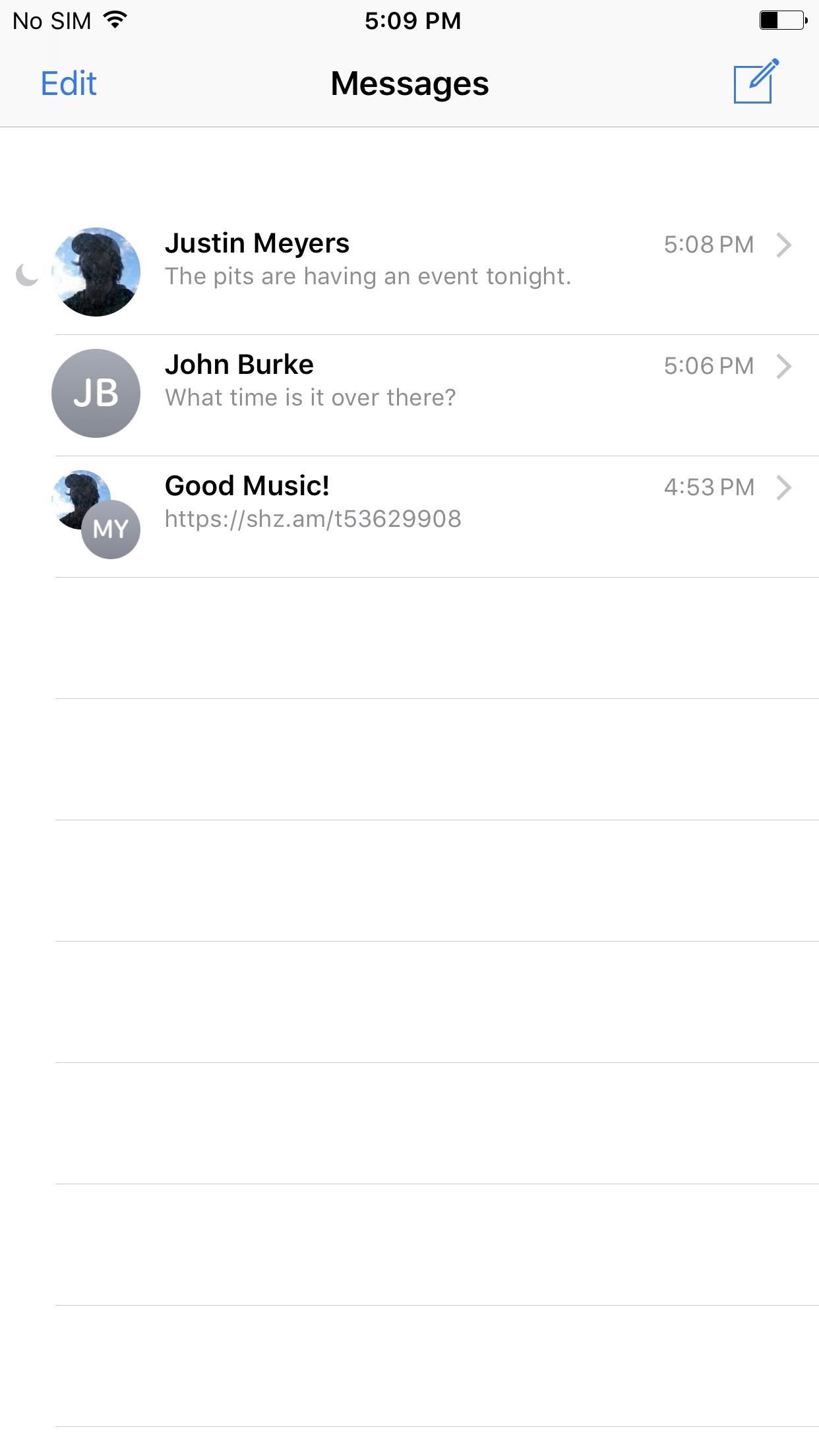This screenshot has height=1456, width=819.
Task: Click the 5:06 PM timestamp
Action: coord(708,365)
